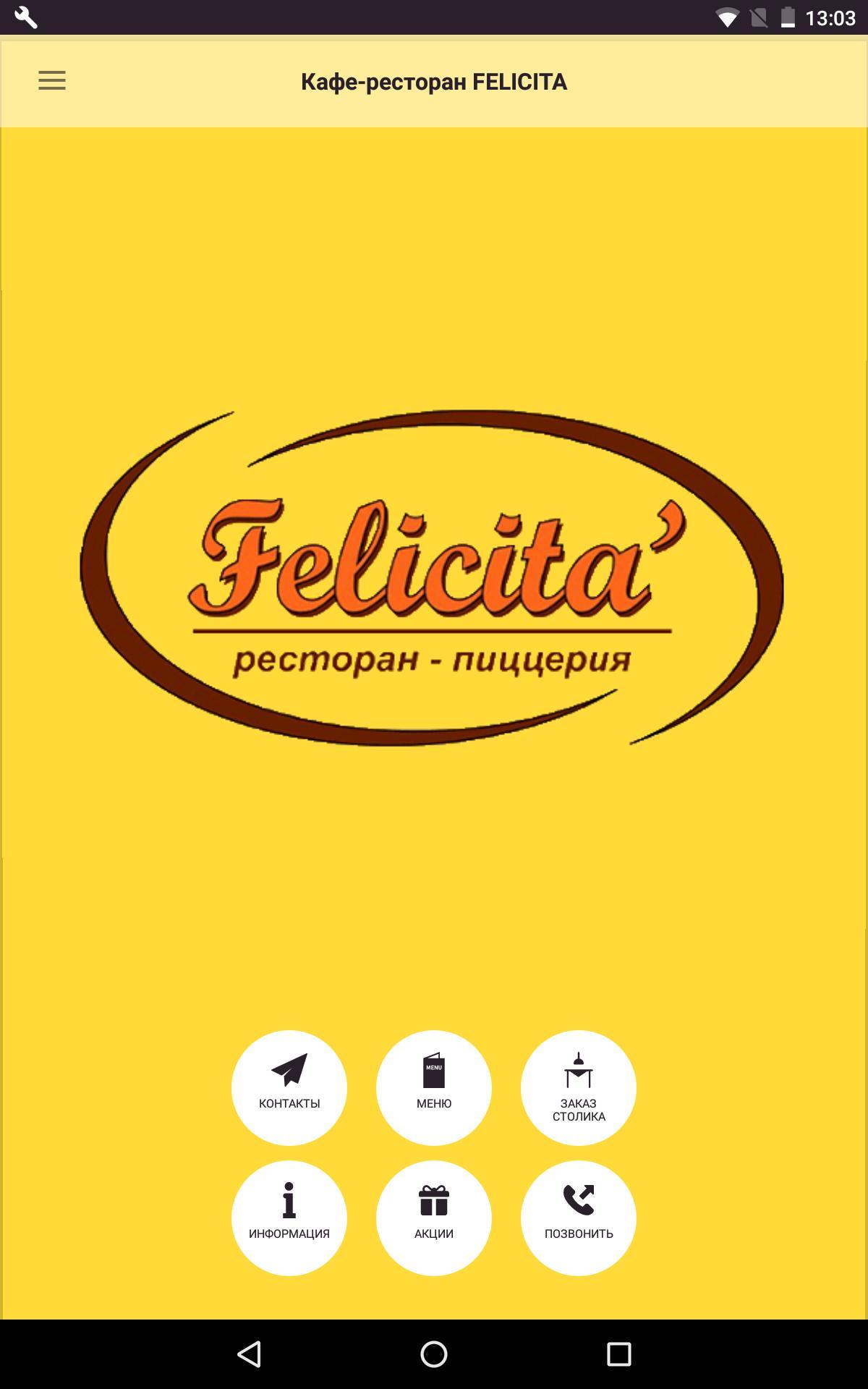Open the Информация page
Viewport: 868px width, 1389px height.
click(289, 1218)
